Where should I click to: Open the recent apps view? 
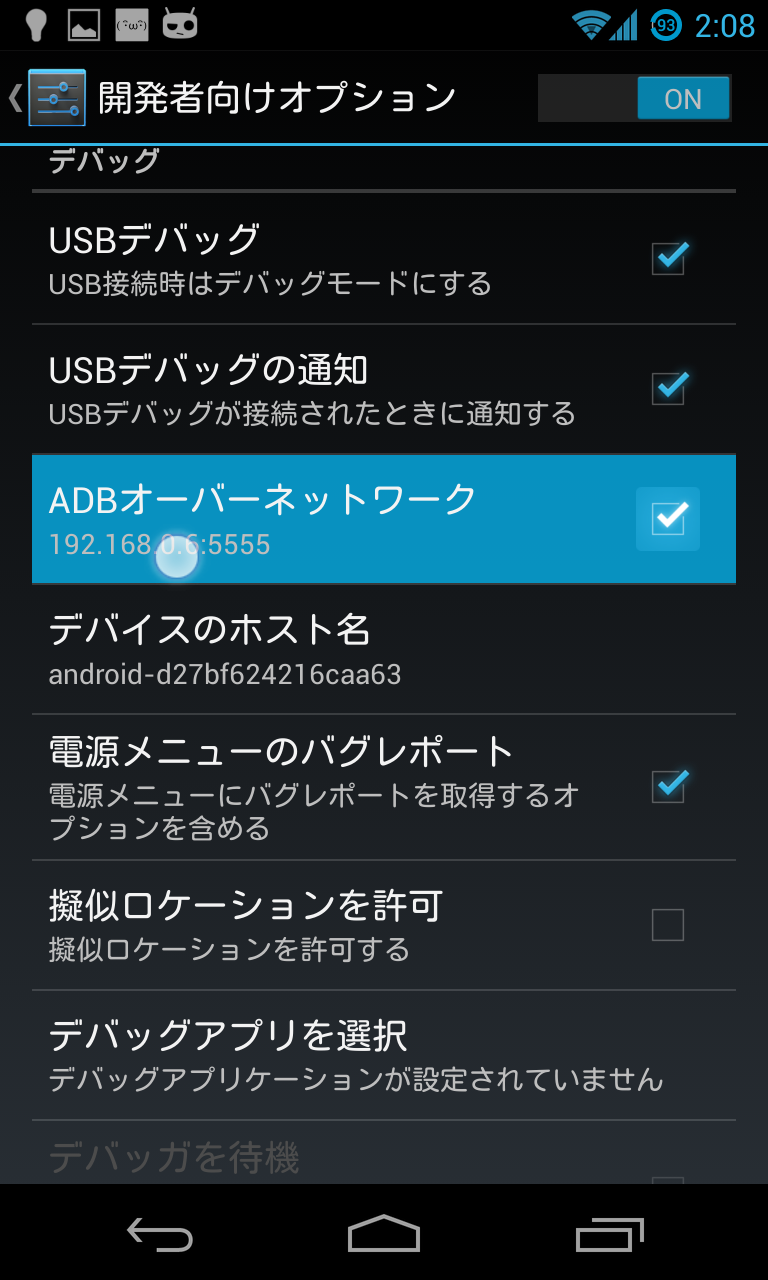pos(610,1235)
